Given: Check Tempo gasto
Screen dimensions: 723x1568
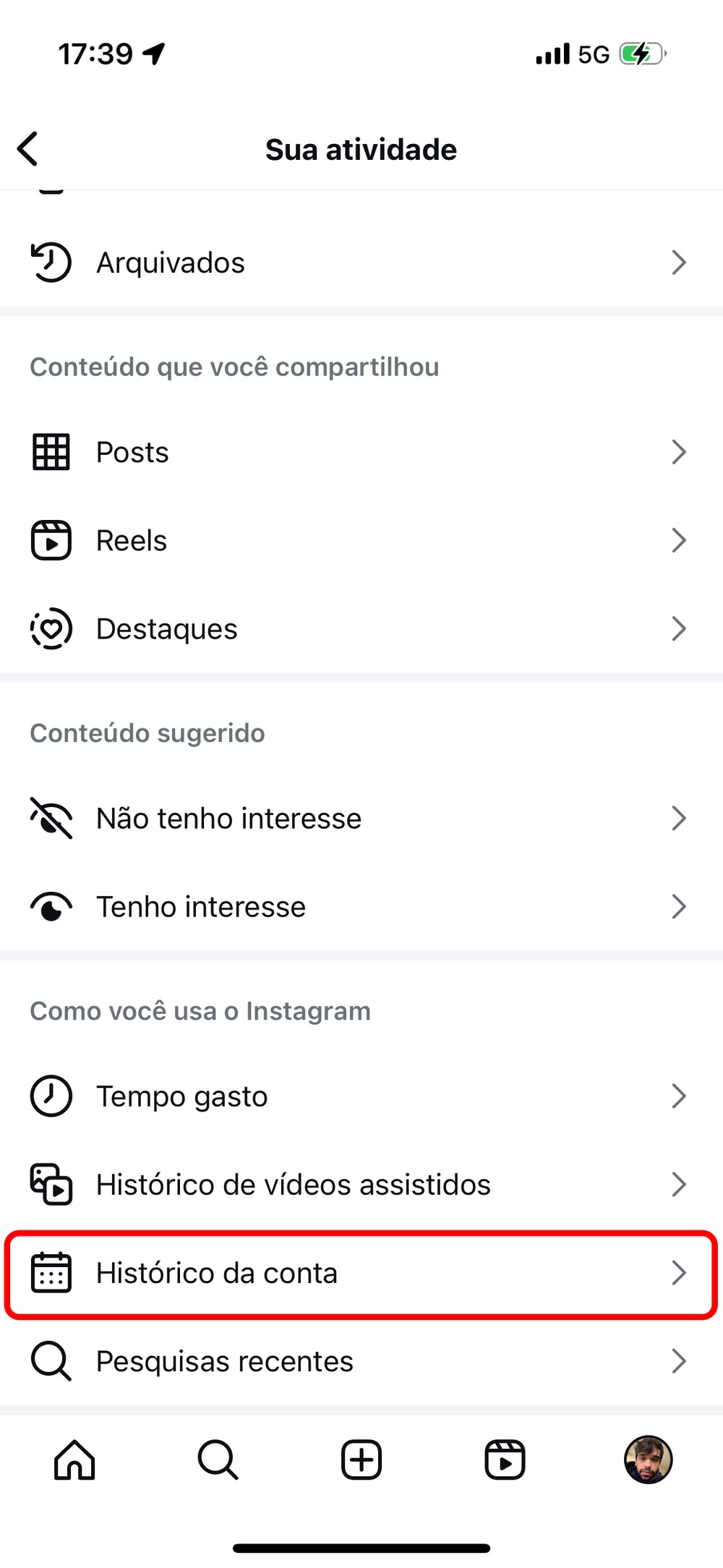Looking at the screenshot, I should (361, 1096).
